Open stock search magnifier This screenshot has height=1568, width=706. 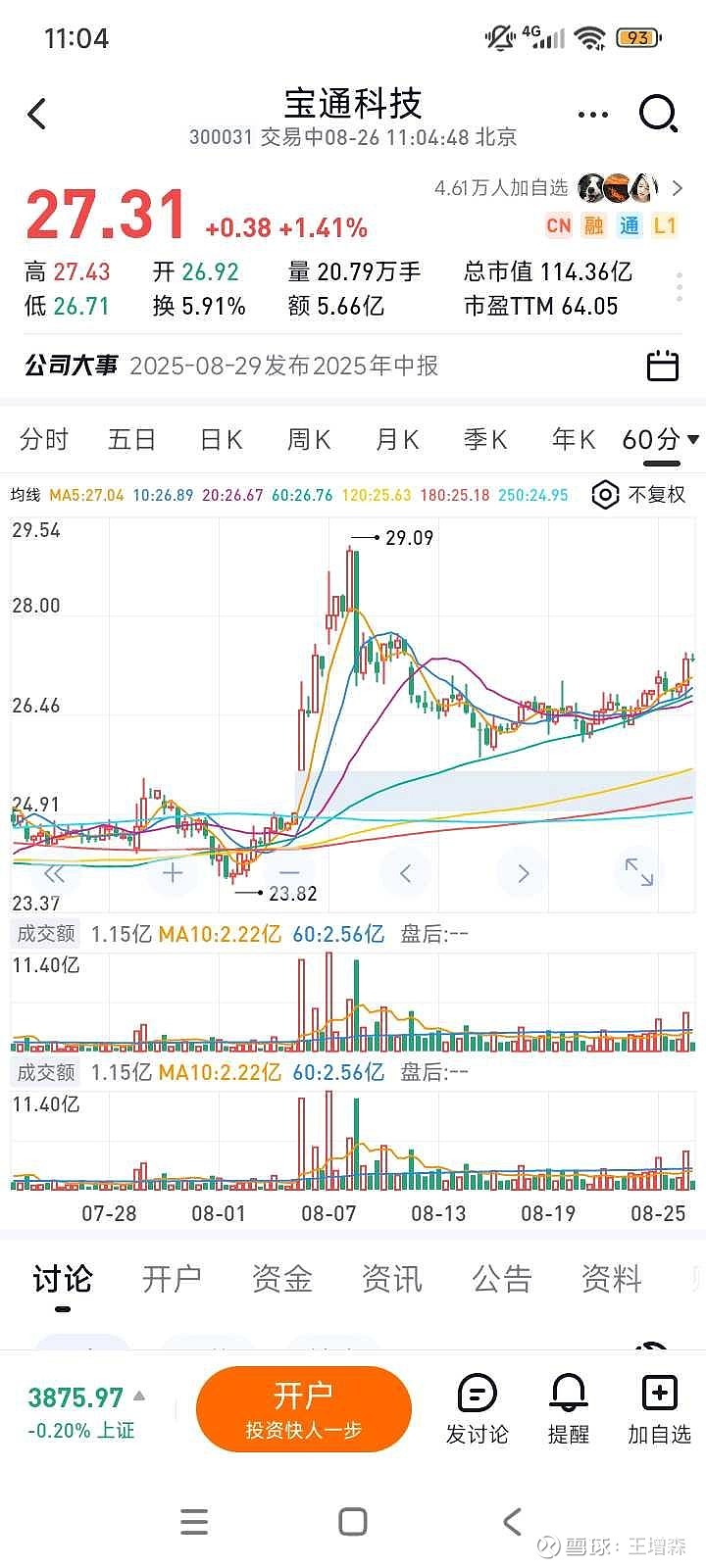[x=658, y=114]
